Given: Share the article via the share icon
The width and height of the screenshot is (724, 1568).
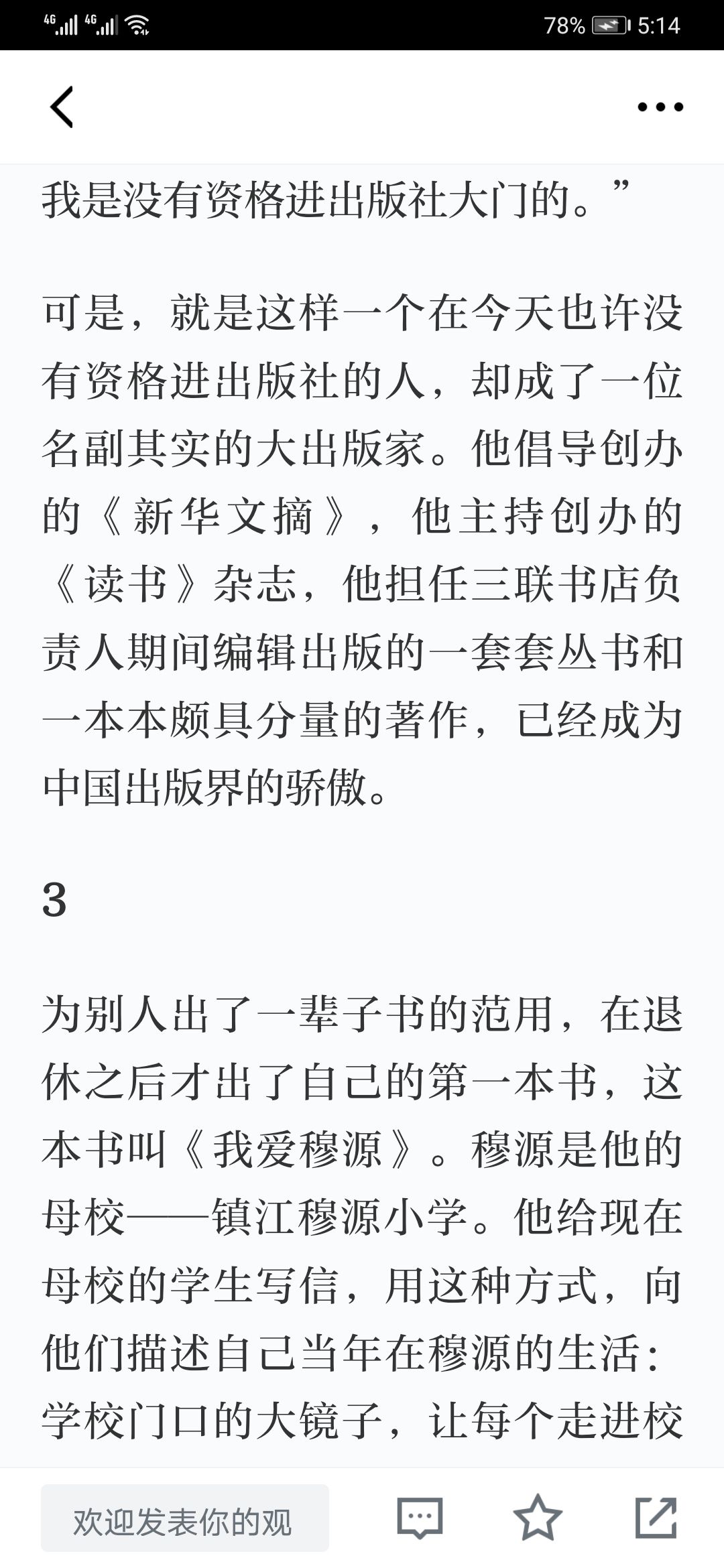Looking at the screenshot, I should 656,1517.
